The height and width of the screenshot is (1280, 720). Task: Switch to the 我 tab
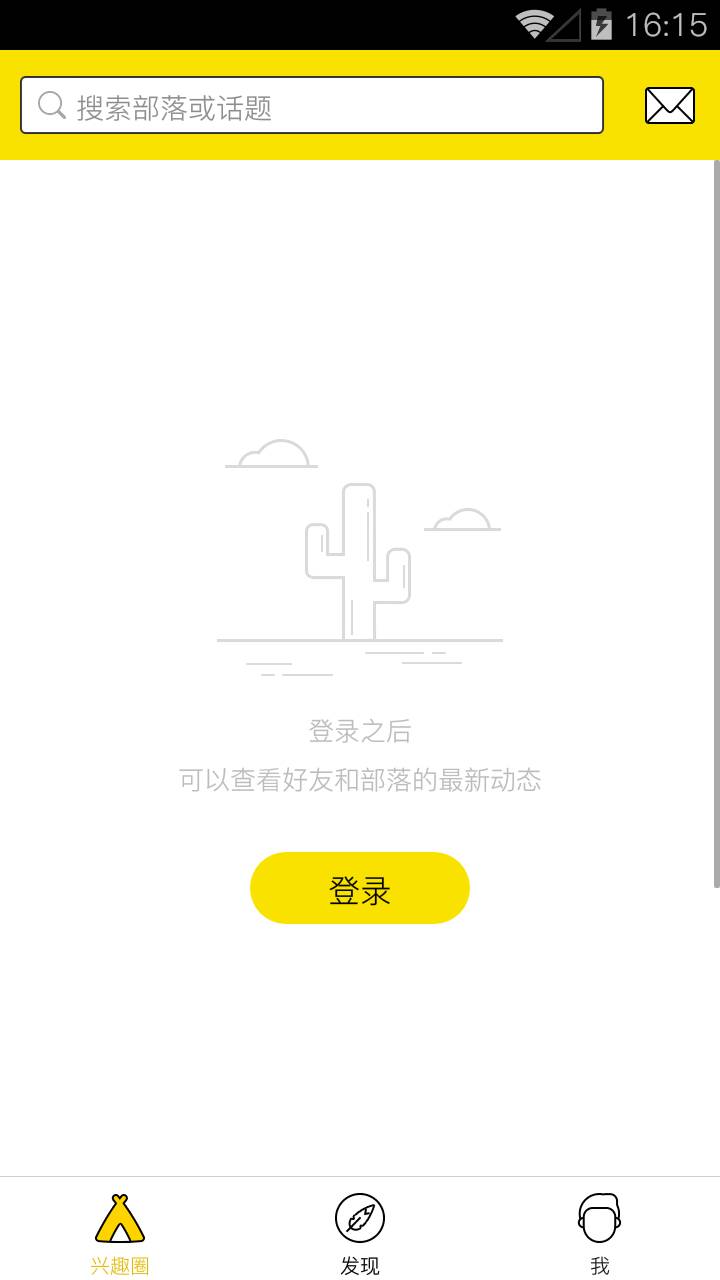click(600, 1232)
